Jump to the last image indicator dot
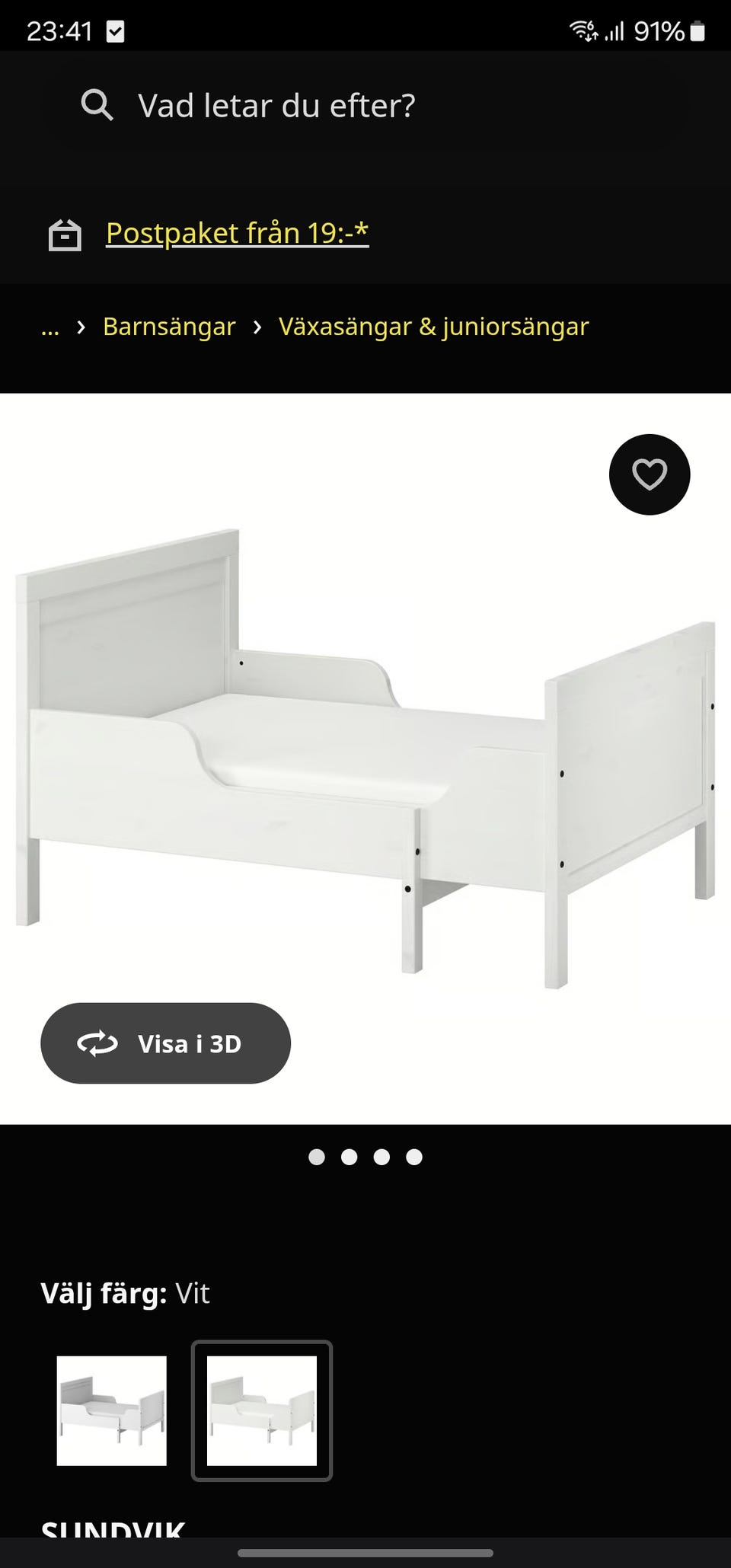Image resolution: width=731 pixels, height=1568 pixels. (x=414, y=1158)
